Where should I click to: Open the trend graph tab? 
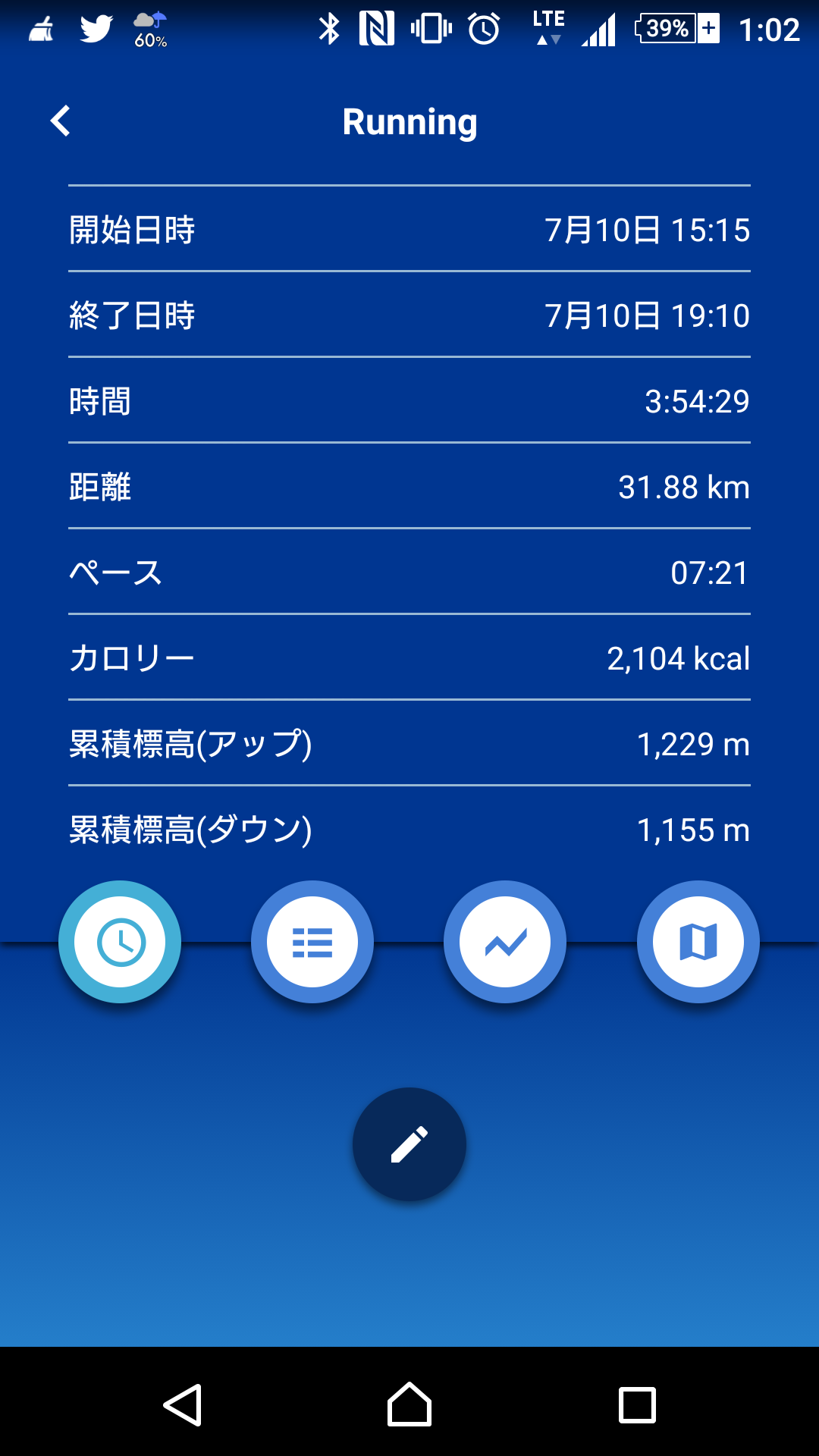(505, 942)
